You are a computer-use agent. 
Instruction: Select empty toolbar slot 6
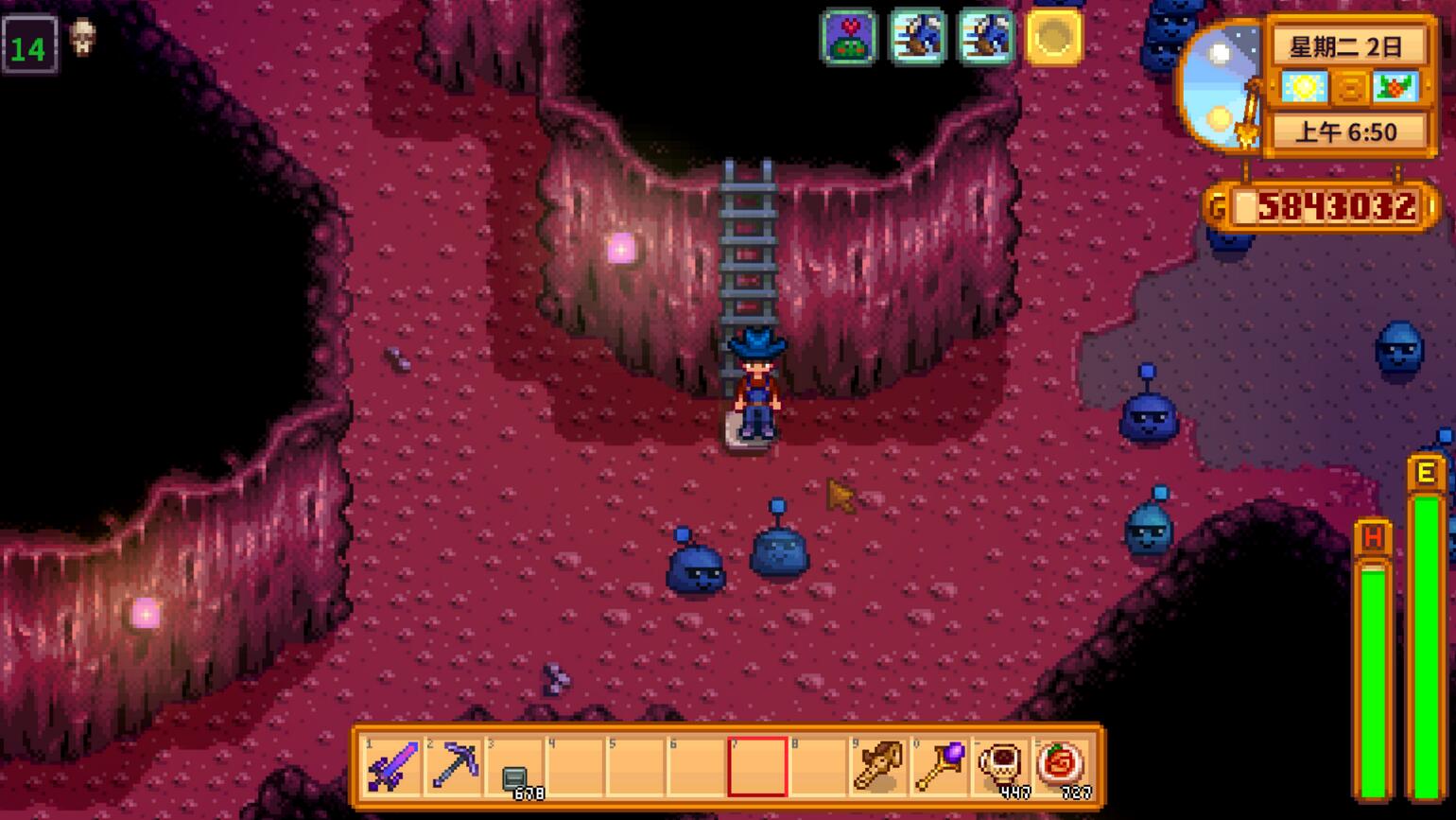(x=697, y=766)
